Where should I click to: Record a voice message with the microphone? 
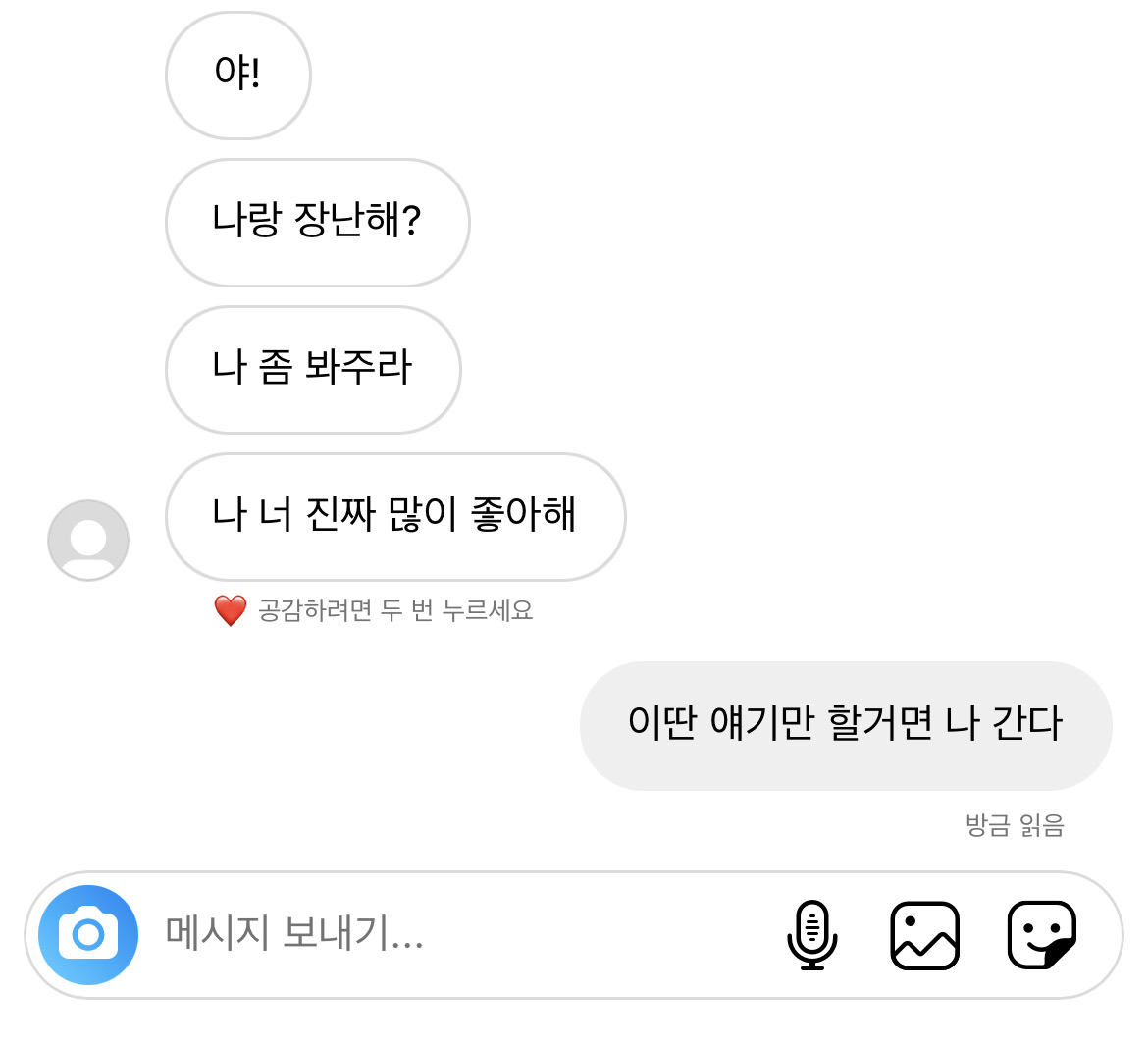coord(811,934)
